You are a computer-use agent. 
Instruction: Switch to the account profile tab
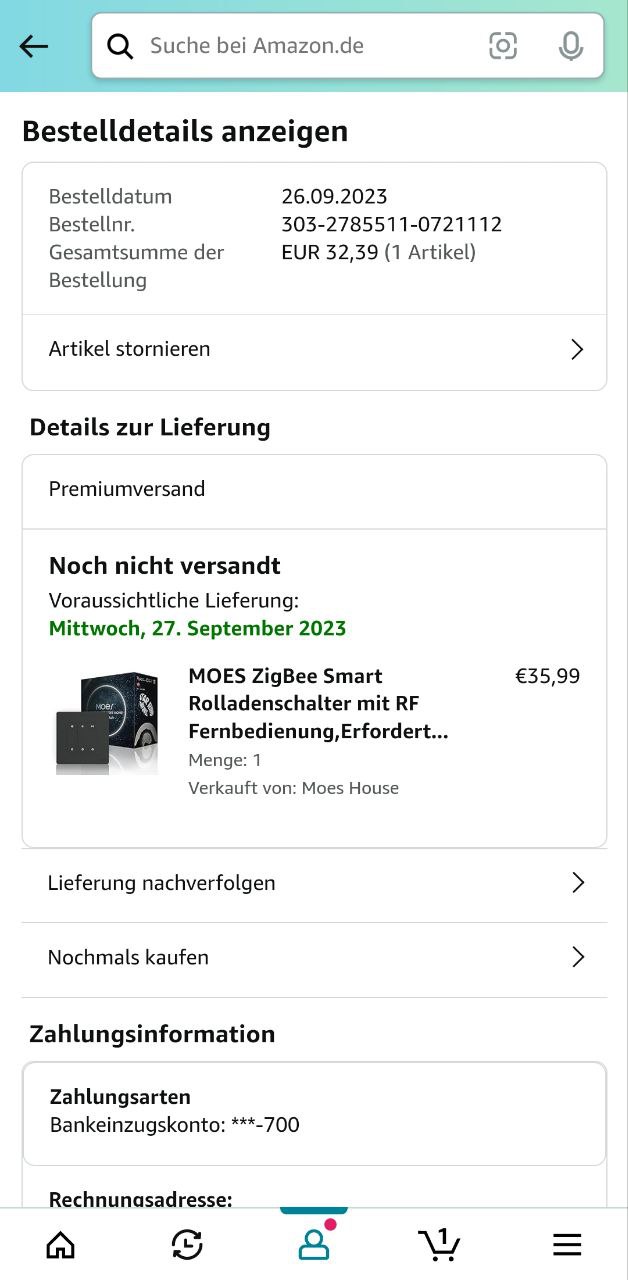314,1244
